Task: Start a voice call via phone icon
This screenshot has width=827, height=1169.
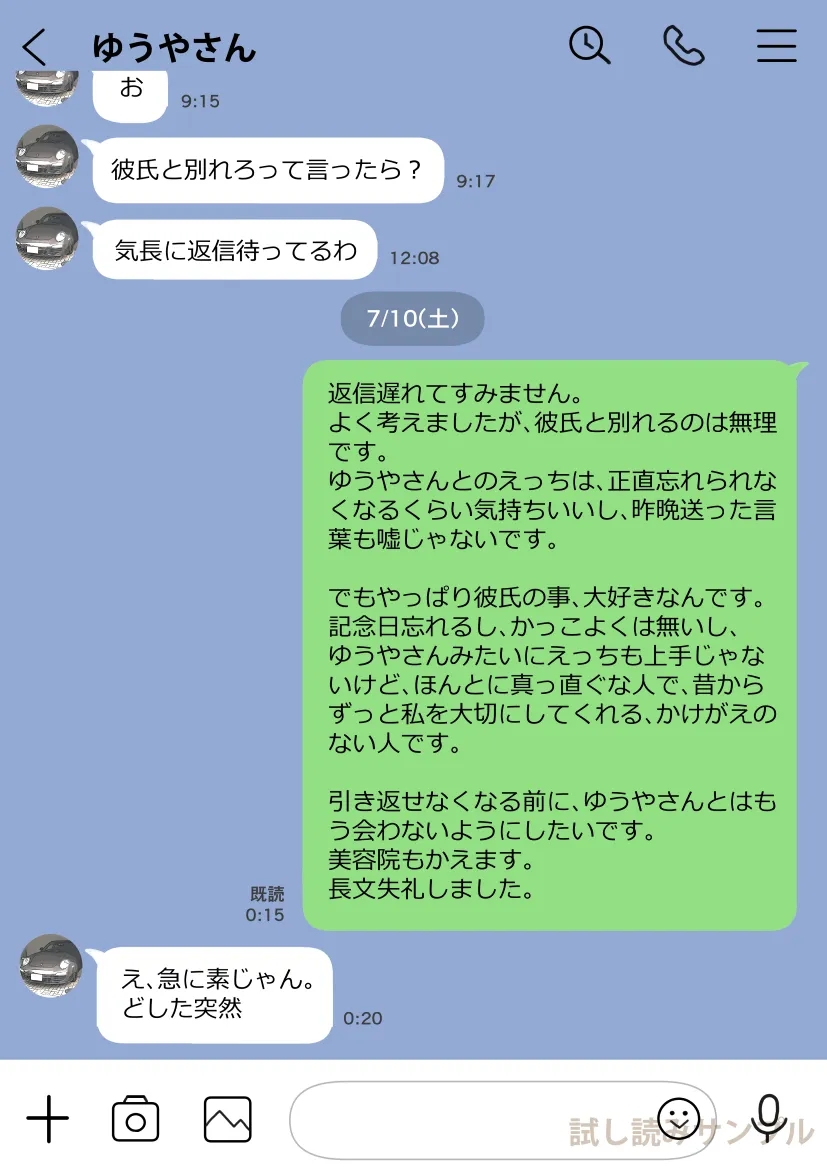Action: (x=683, y=46)
